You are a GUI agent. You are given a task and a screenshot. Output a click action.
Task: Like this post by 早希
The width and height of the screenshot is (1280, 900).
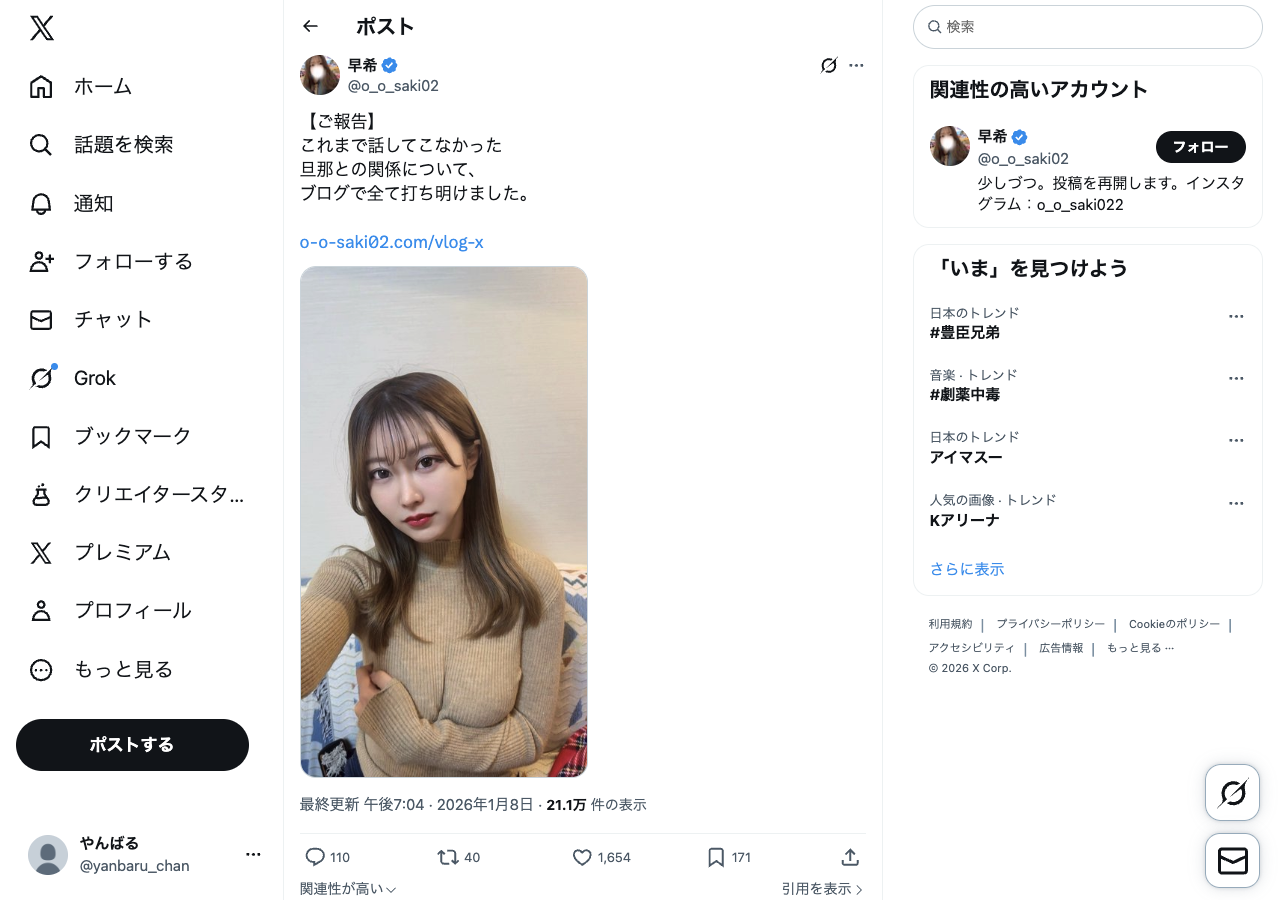tap(583, 857)
